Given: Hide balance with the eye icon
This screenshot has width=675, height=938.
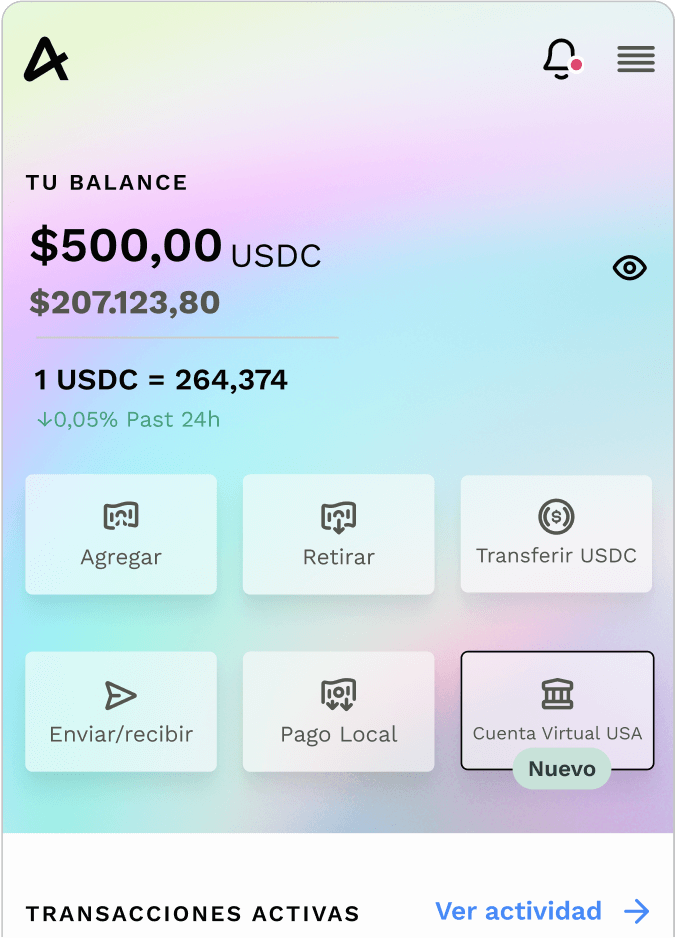Looking at the screenshot, I should (x=629, y=268).
